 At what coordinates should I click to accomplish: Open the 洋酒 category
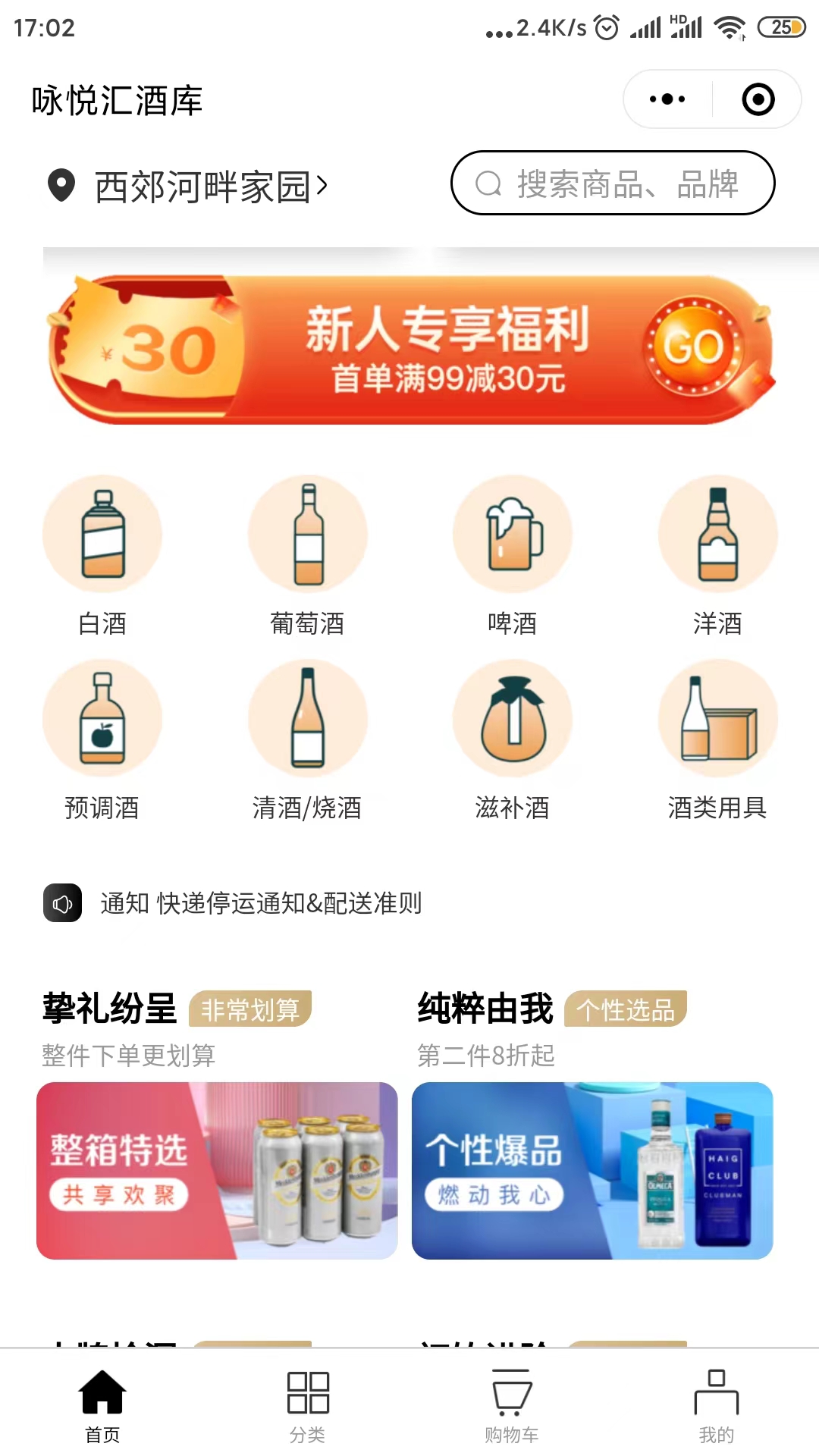click(x=717, y=557)
